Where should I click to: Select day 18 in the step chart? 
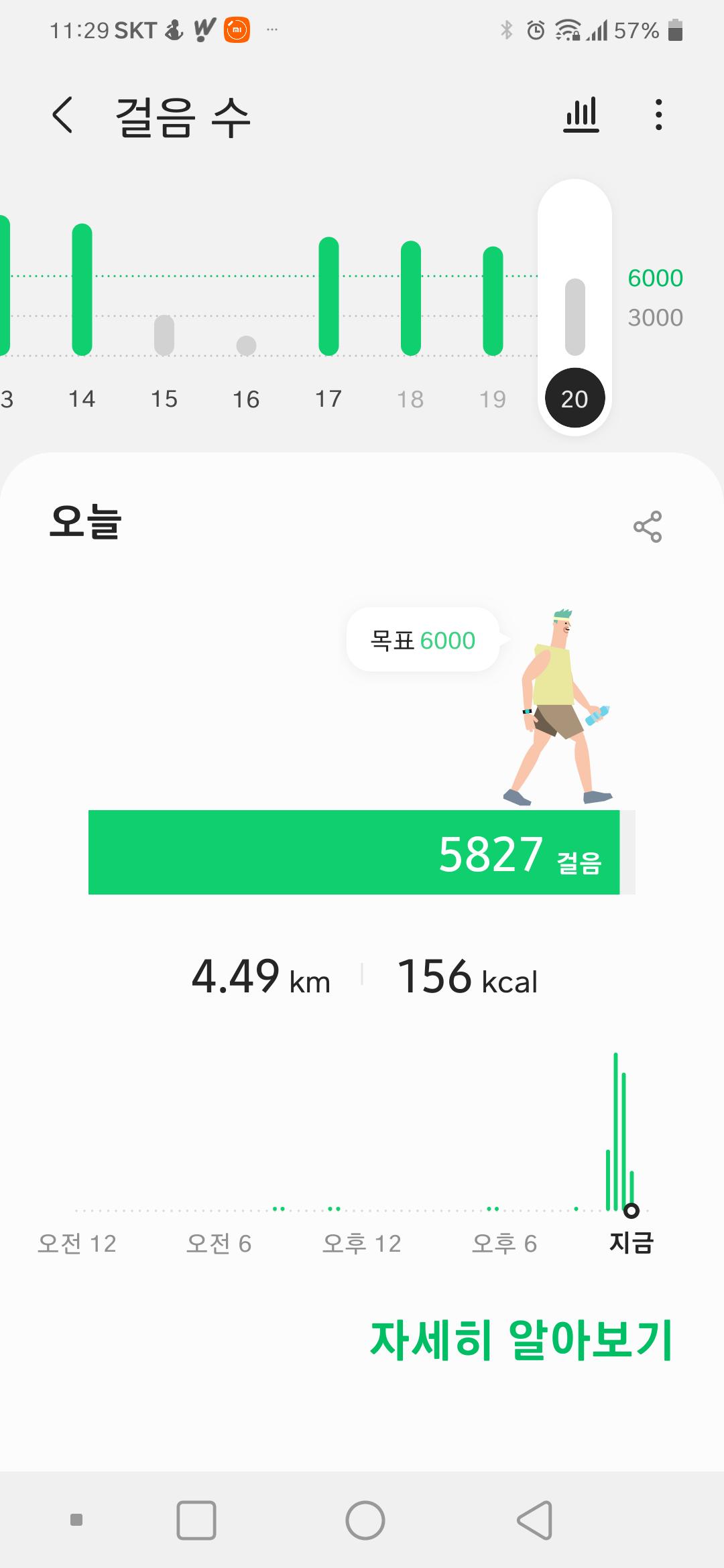[x=410, y=315]
